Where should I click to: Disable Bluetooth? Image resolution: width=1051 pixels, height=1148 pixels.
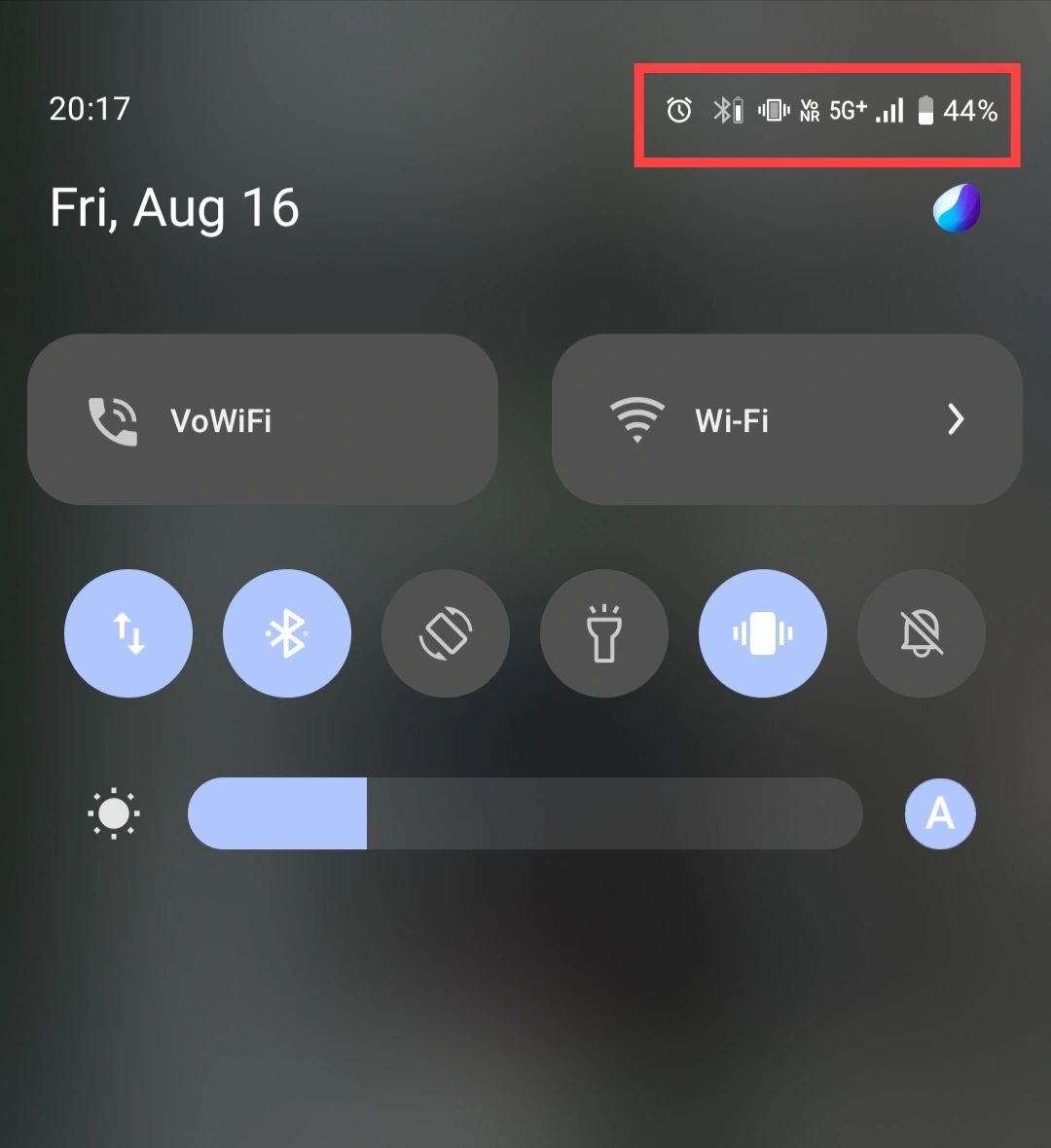point(287,633)
